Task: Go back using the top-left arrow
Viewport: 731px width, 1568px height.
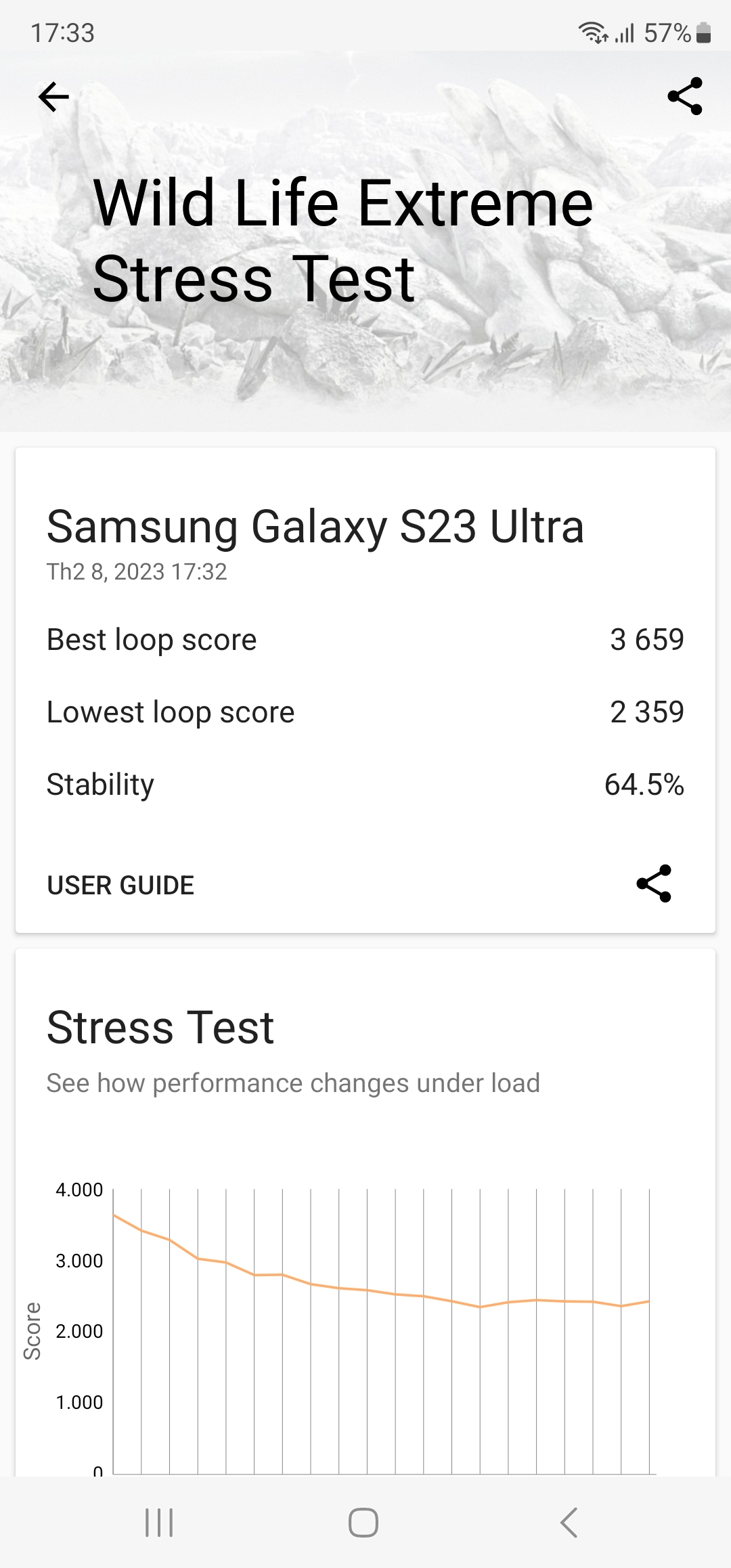Action: tap(53, 97)
